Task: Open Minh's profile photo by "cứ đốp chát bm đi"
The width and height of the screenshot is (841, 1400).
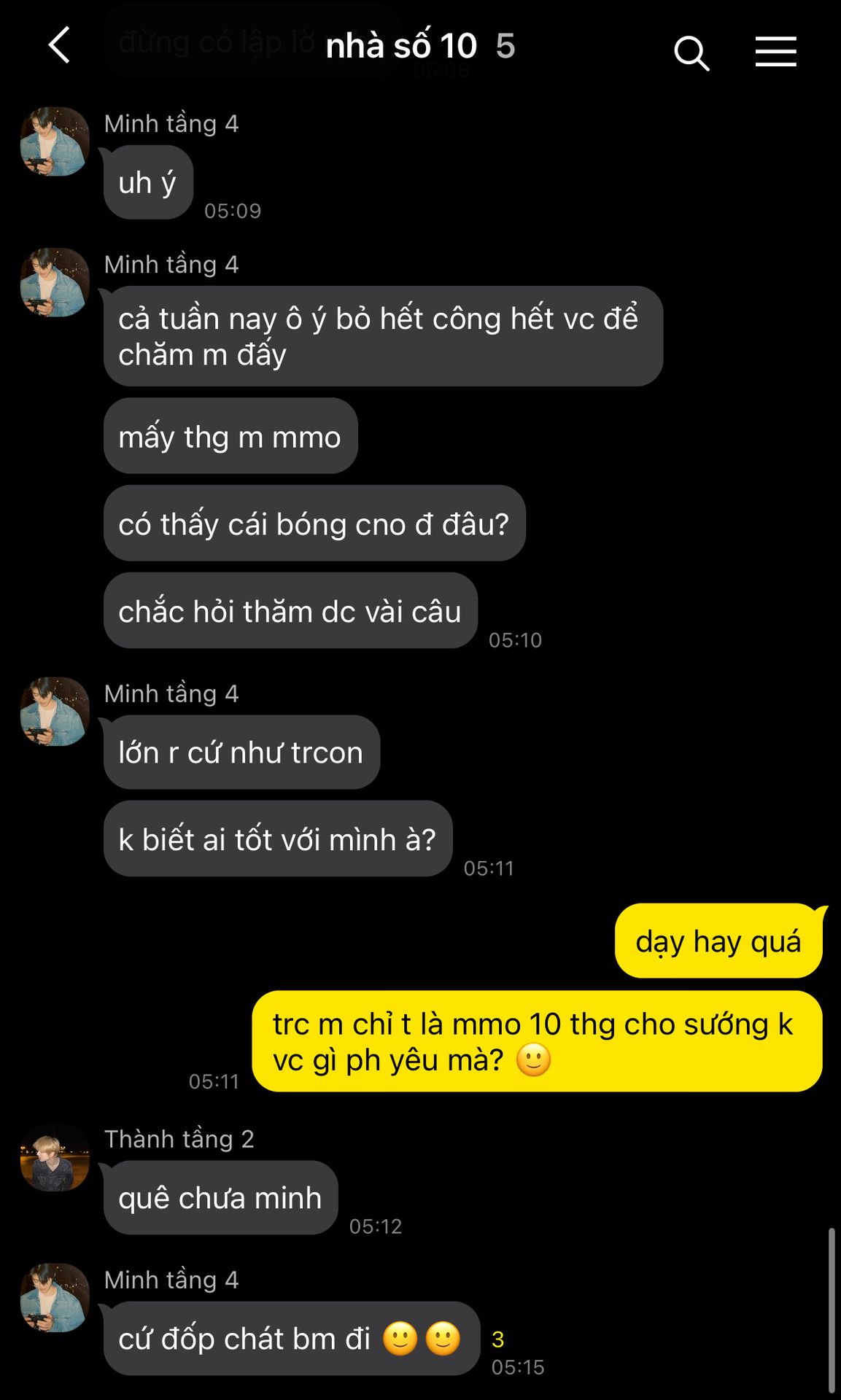Action: coord(55,1298)
